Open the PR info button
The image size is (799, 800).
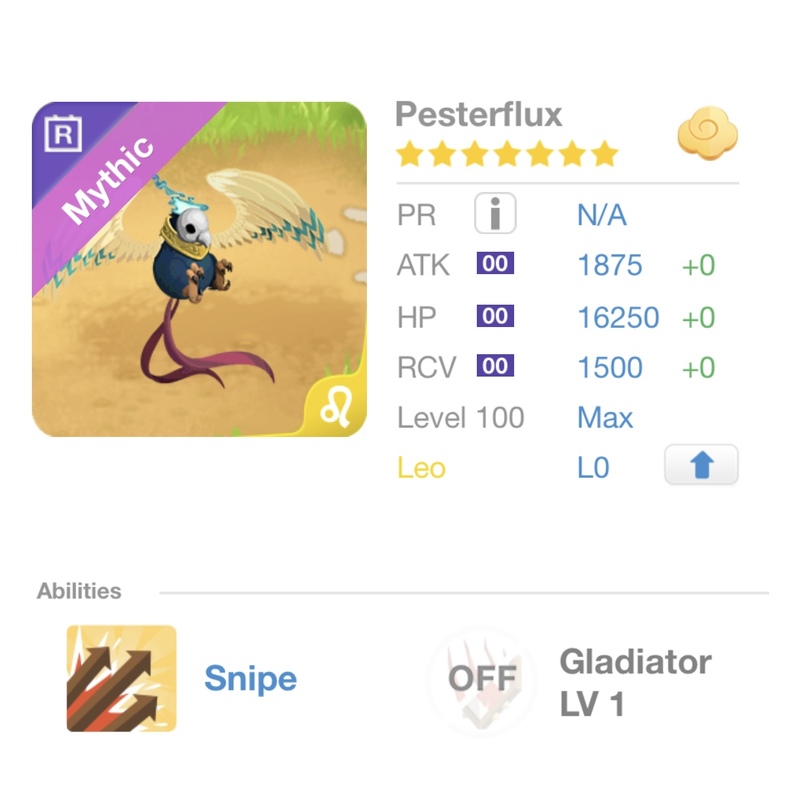click(x=494, y=214)
